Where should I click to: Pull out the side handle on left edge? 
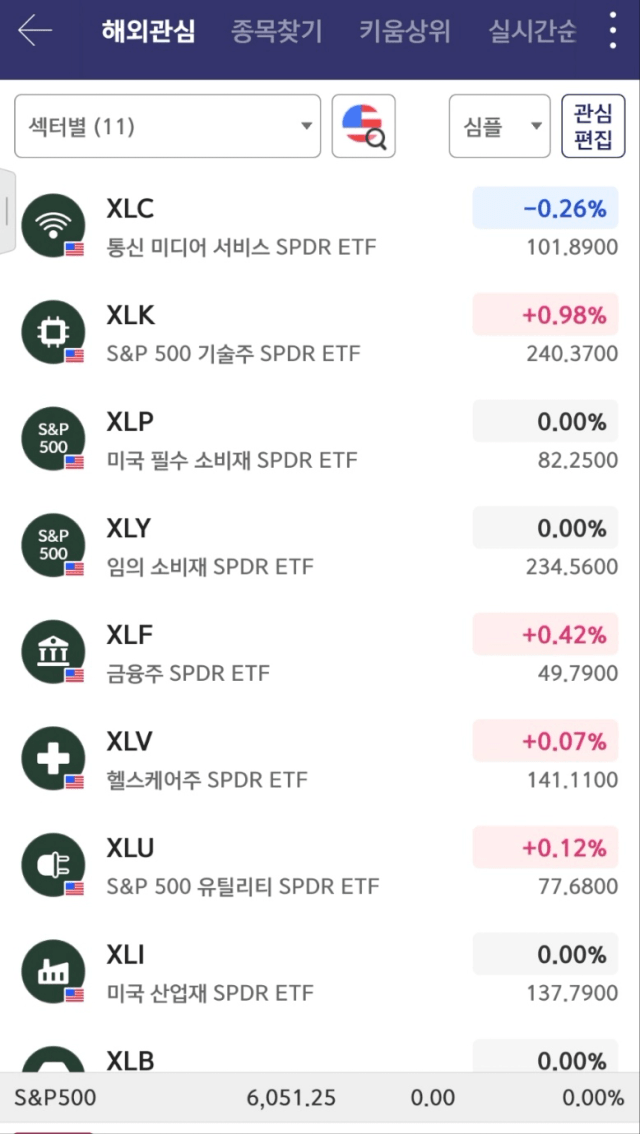[7, 210]
